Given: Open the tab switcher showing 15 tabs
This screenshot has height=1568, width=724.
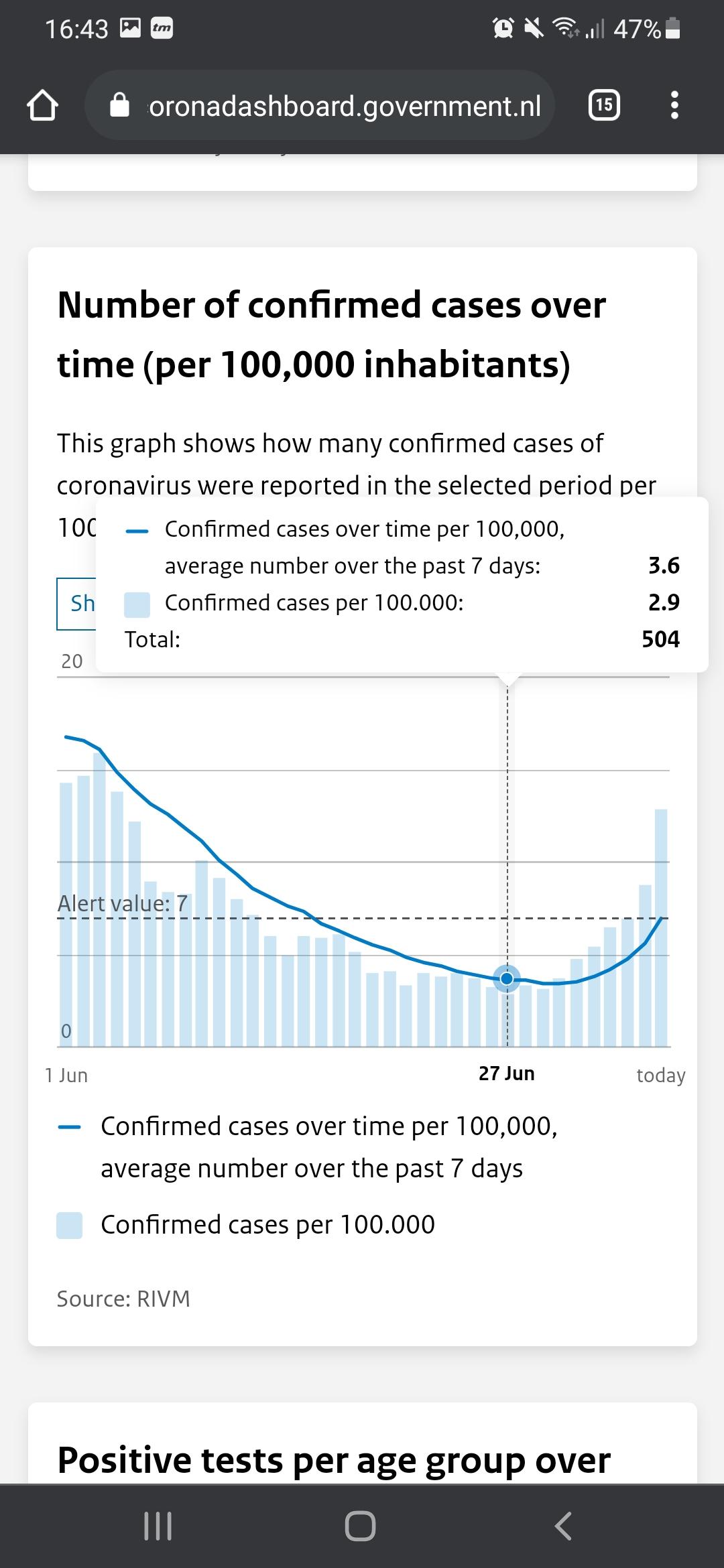Looking at the screenshot, I should (604, 105).
